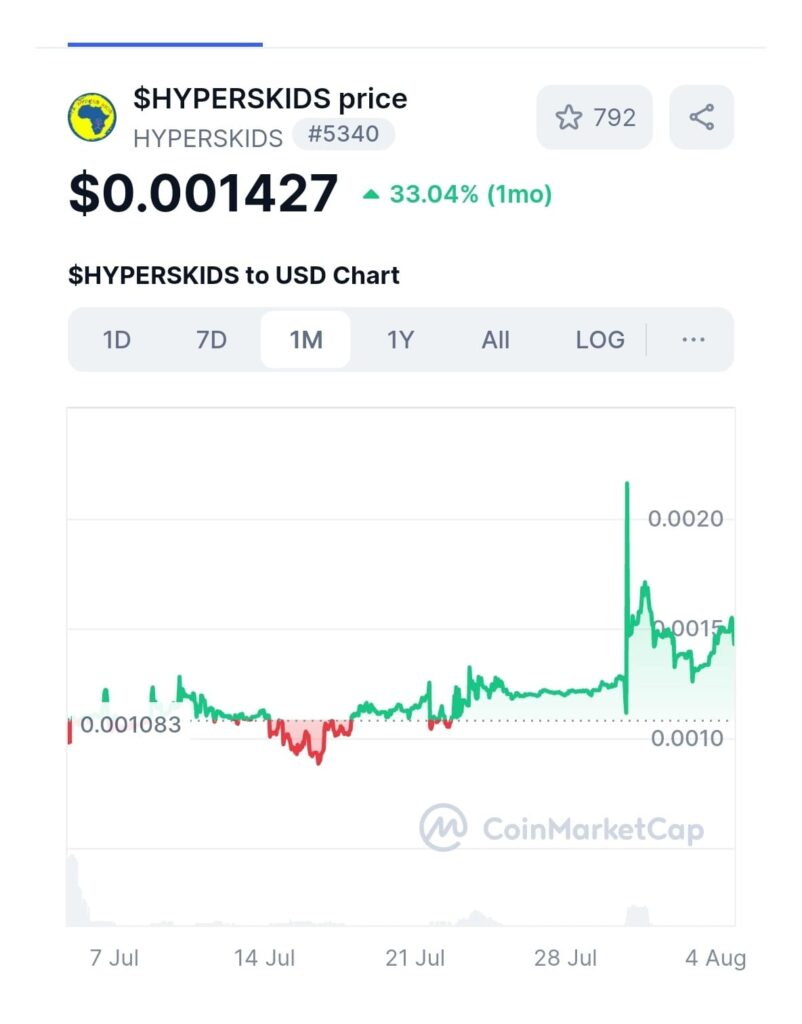The height and width of the screenshot is (1024, 802).
Task: Add HYPERSKIDS to watchlist with star button
Action: point(594,118)
